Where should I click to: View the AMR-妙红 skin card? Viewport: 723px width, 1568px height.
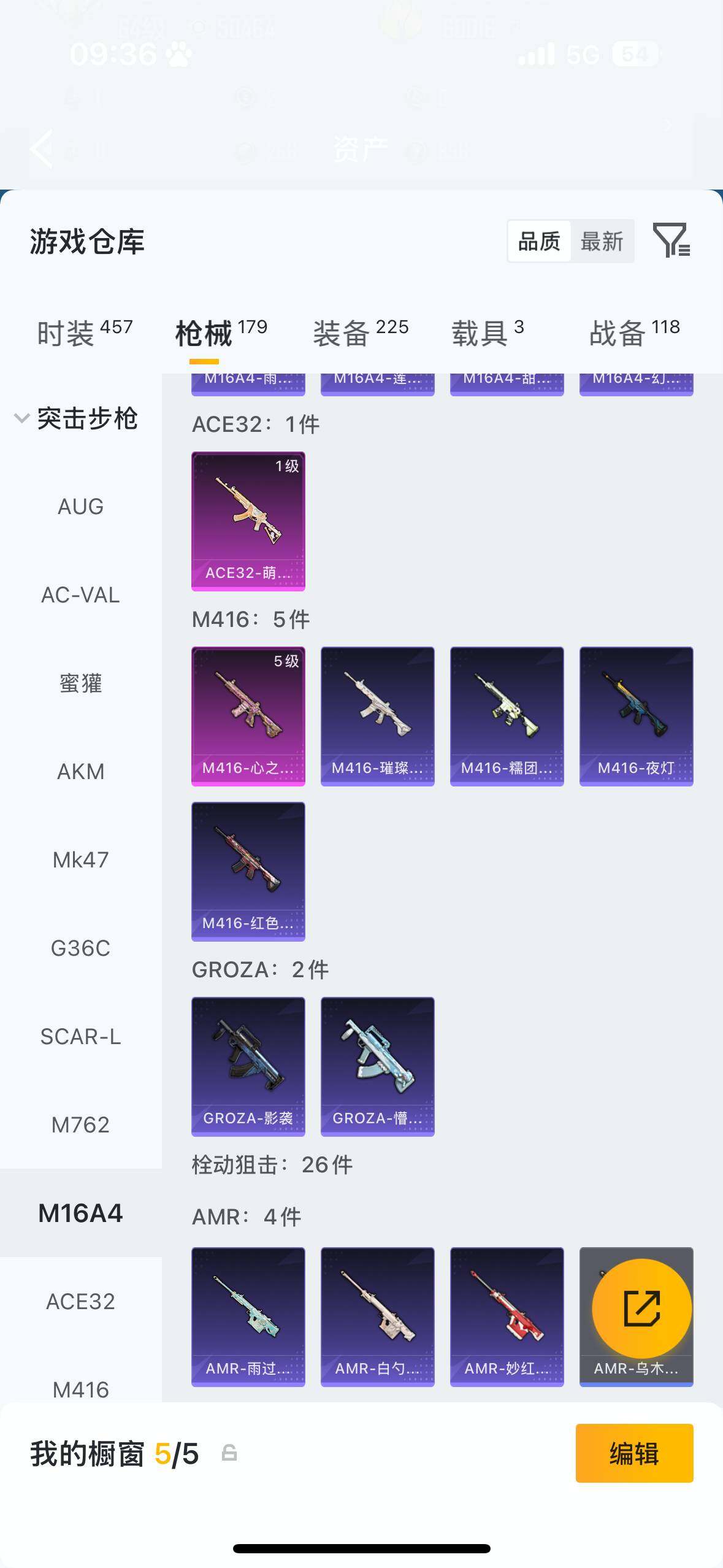tap(507, 1316)
